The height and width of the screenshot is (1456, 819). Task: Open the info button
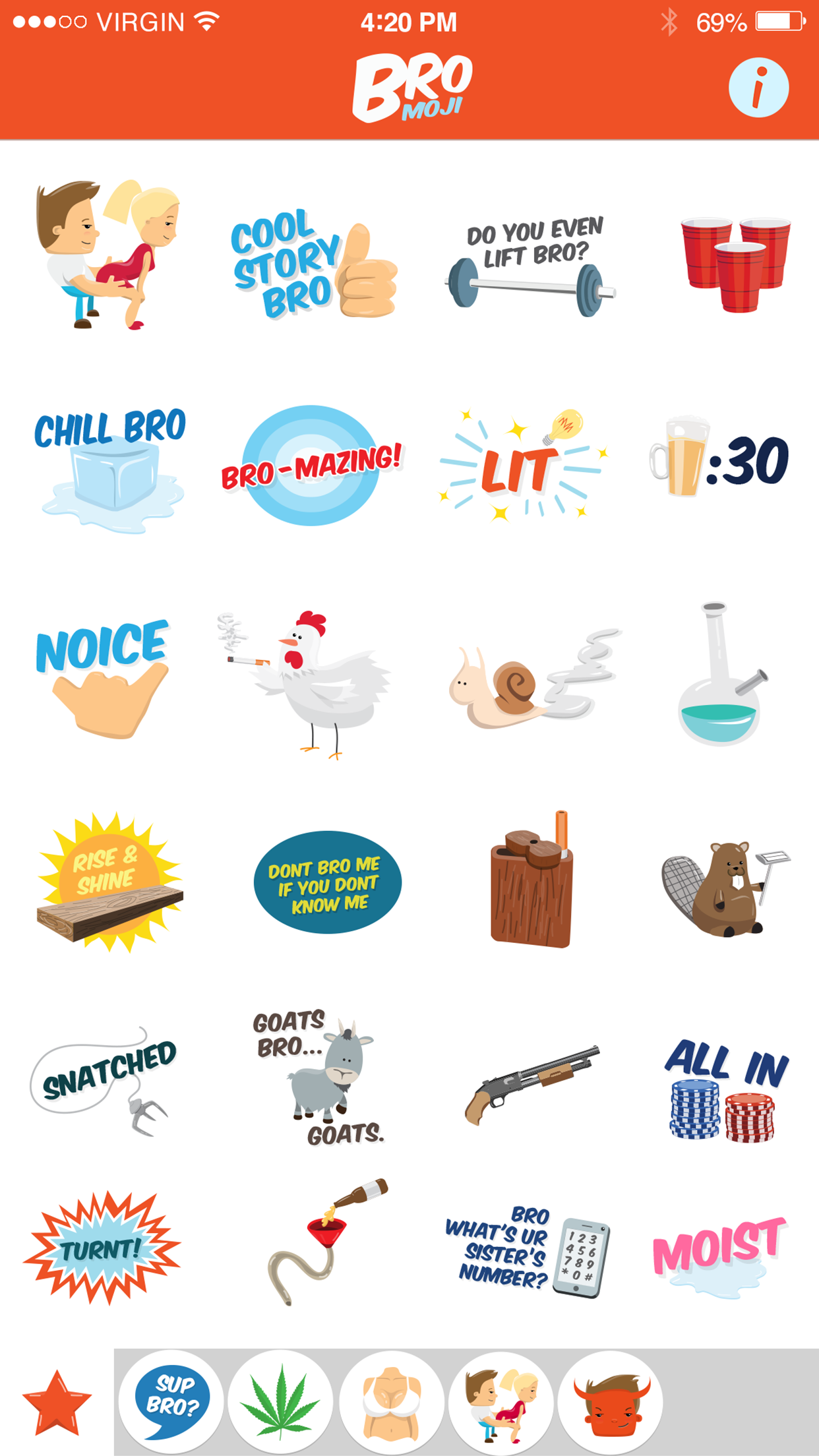(758, 88)
